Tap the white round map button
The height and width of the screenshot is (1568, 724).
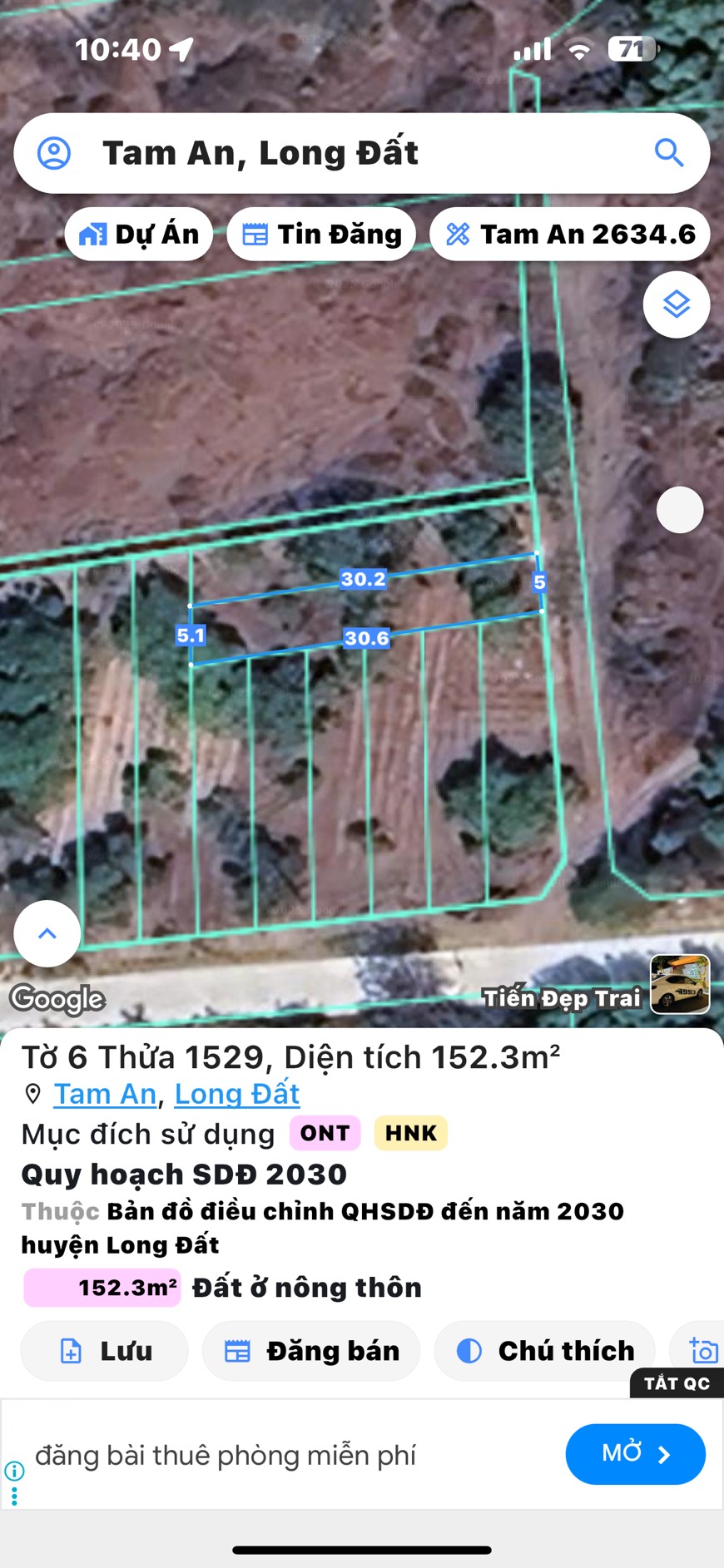pos(680,510)
